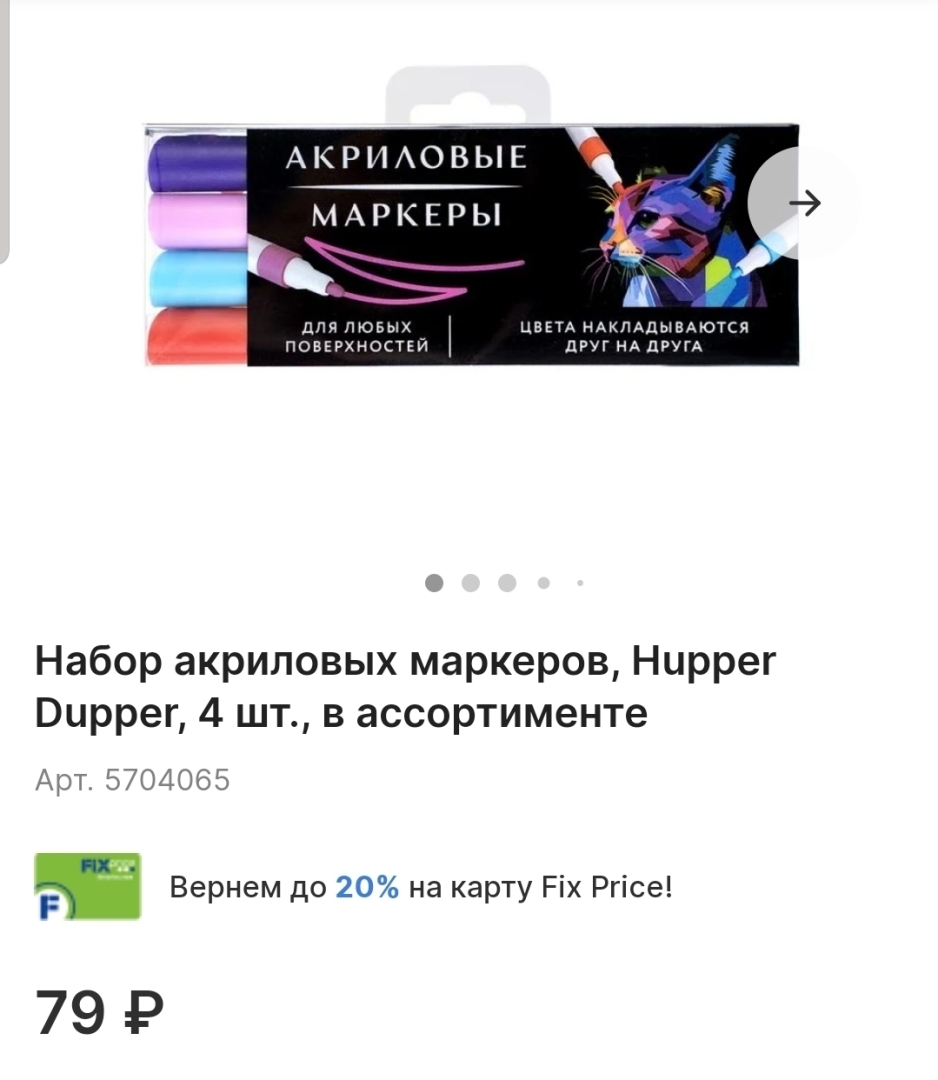Select the second image pagination dot
This screenshot has width=938, height=1080.
click(x=471, y=583)
